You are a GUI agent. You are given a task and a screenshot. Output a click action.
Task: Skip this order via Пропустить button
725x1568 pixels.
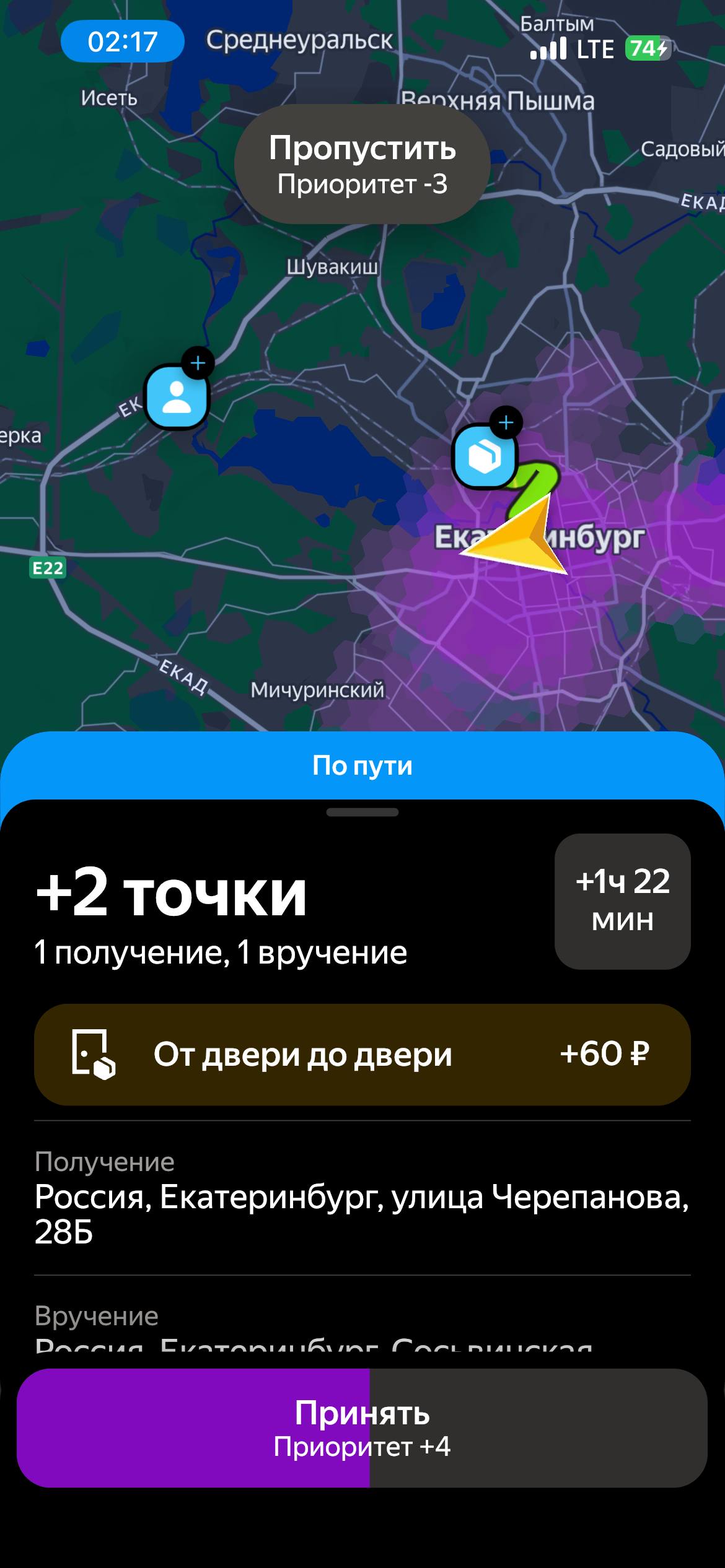click(362, 164)
